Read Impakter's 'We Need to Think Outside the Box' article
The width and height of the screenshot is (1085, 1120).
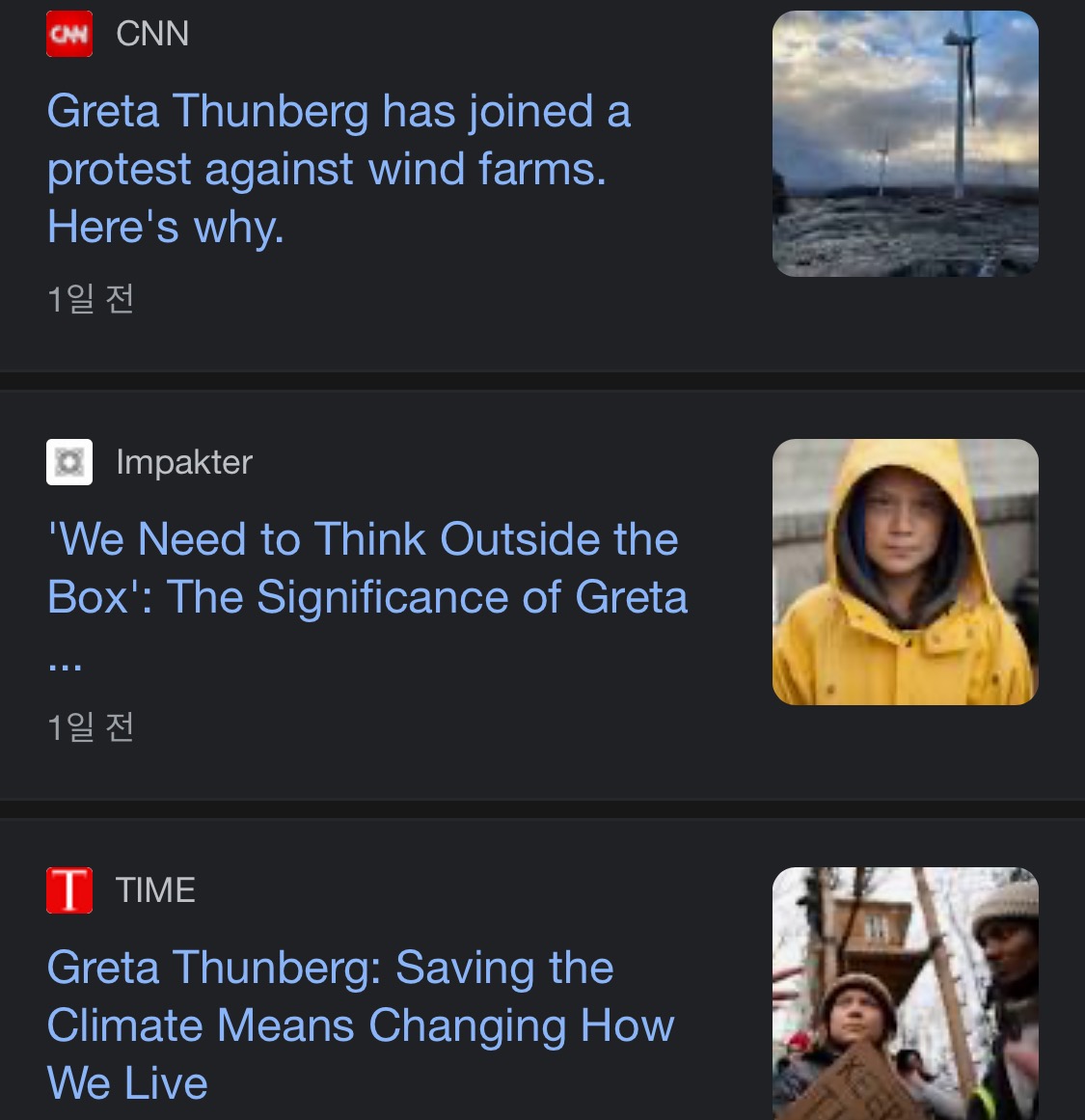pyautogui.click(x=366, y=568)
